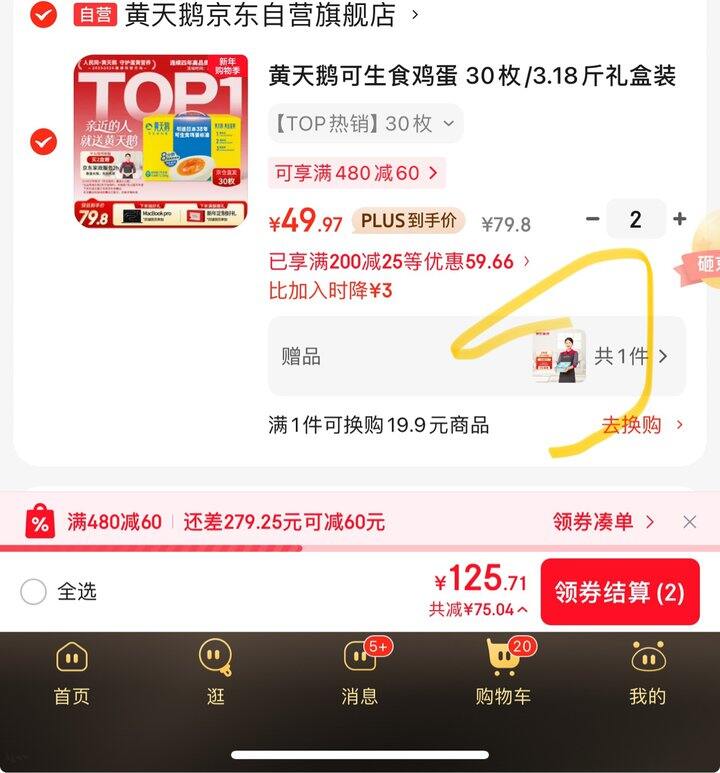Go to the 我的 tab
Viewport: 720px width, 773px height.
pos(647,673)
